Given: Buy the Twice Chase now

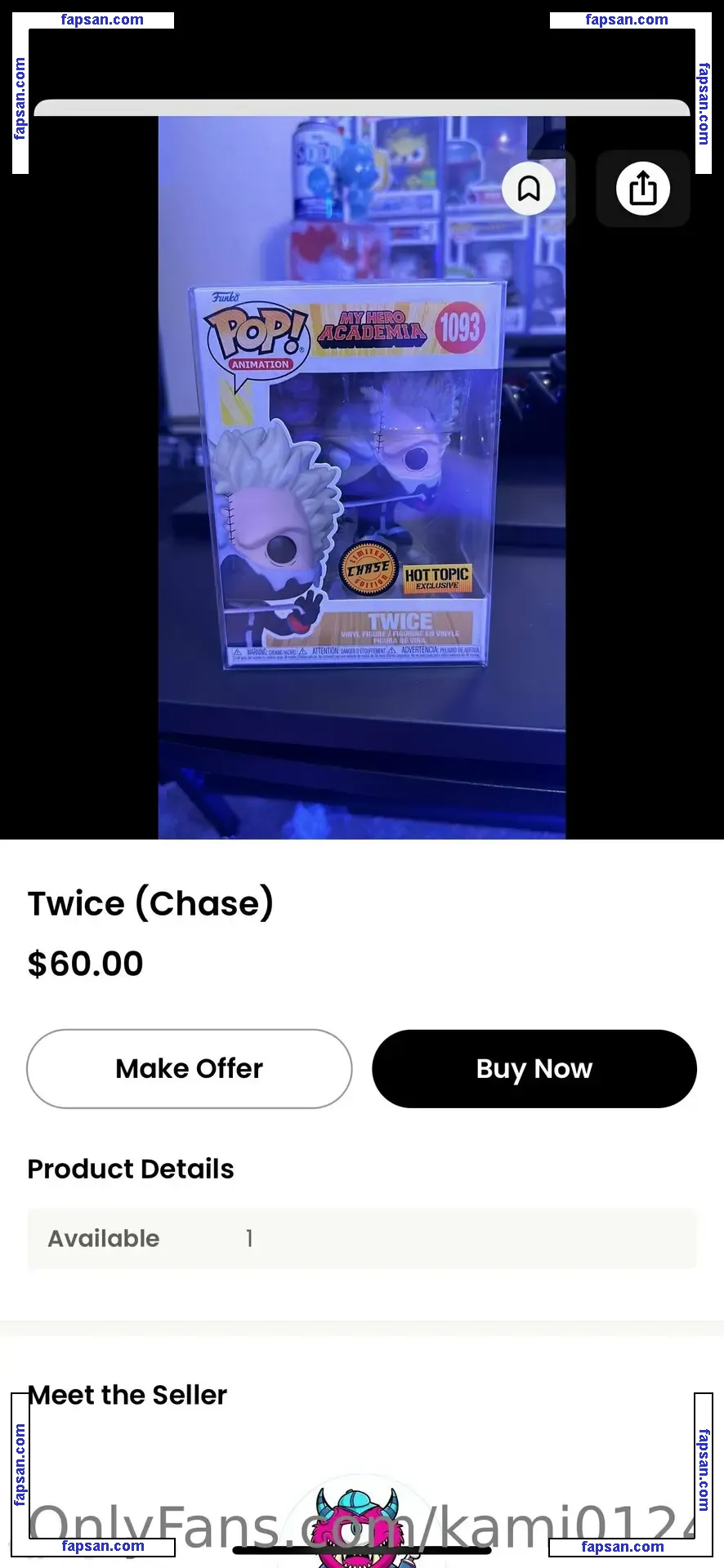Looking at the screenshot, I should tap(534, 1068).
